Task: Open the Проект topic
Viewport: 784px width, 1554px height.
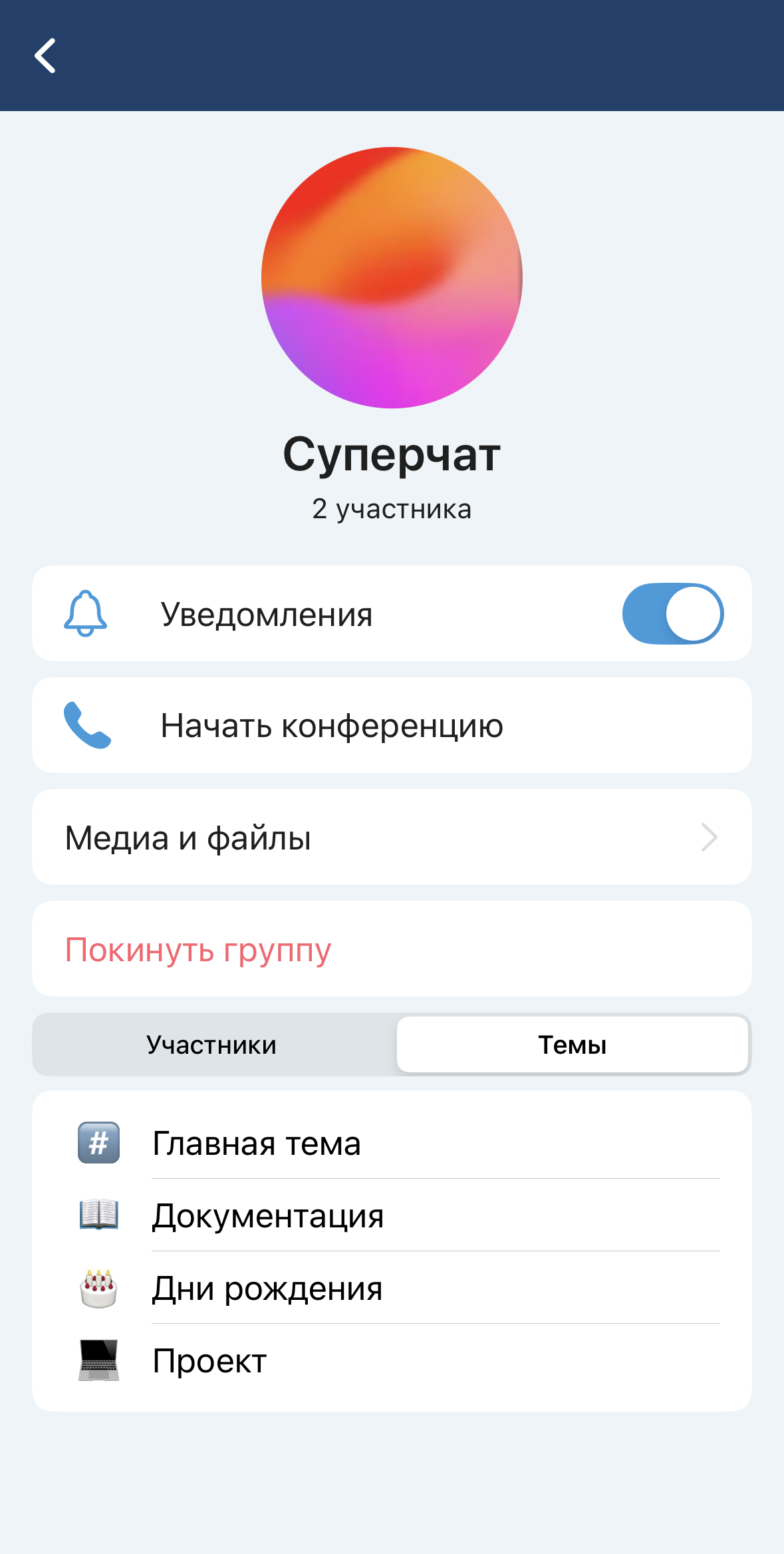Action: coord(209,1360)
